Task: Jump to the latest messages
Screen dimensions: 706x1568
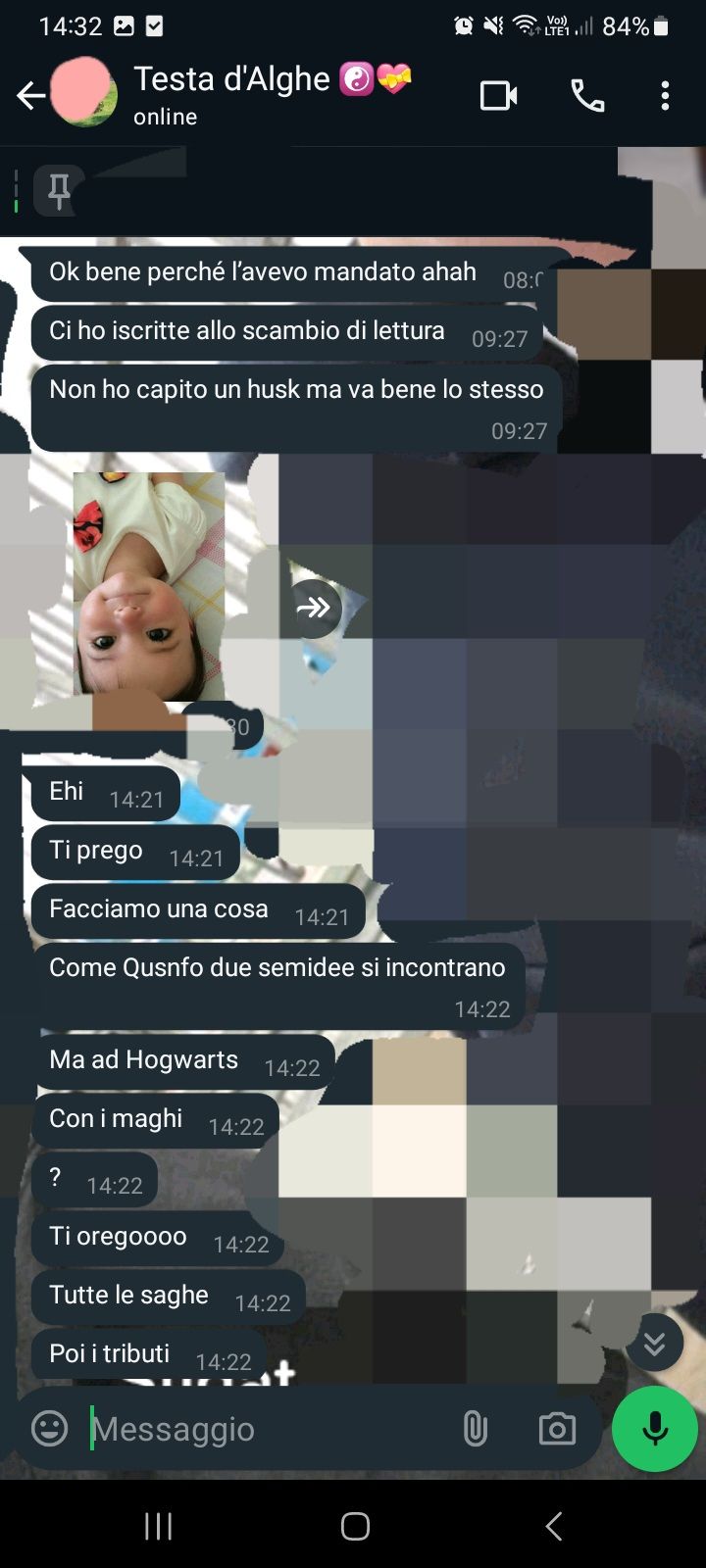Action: coord(654,1342)
